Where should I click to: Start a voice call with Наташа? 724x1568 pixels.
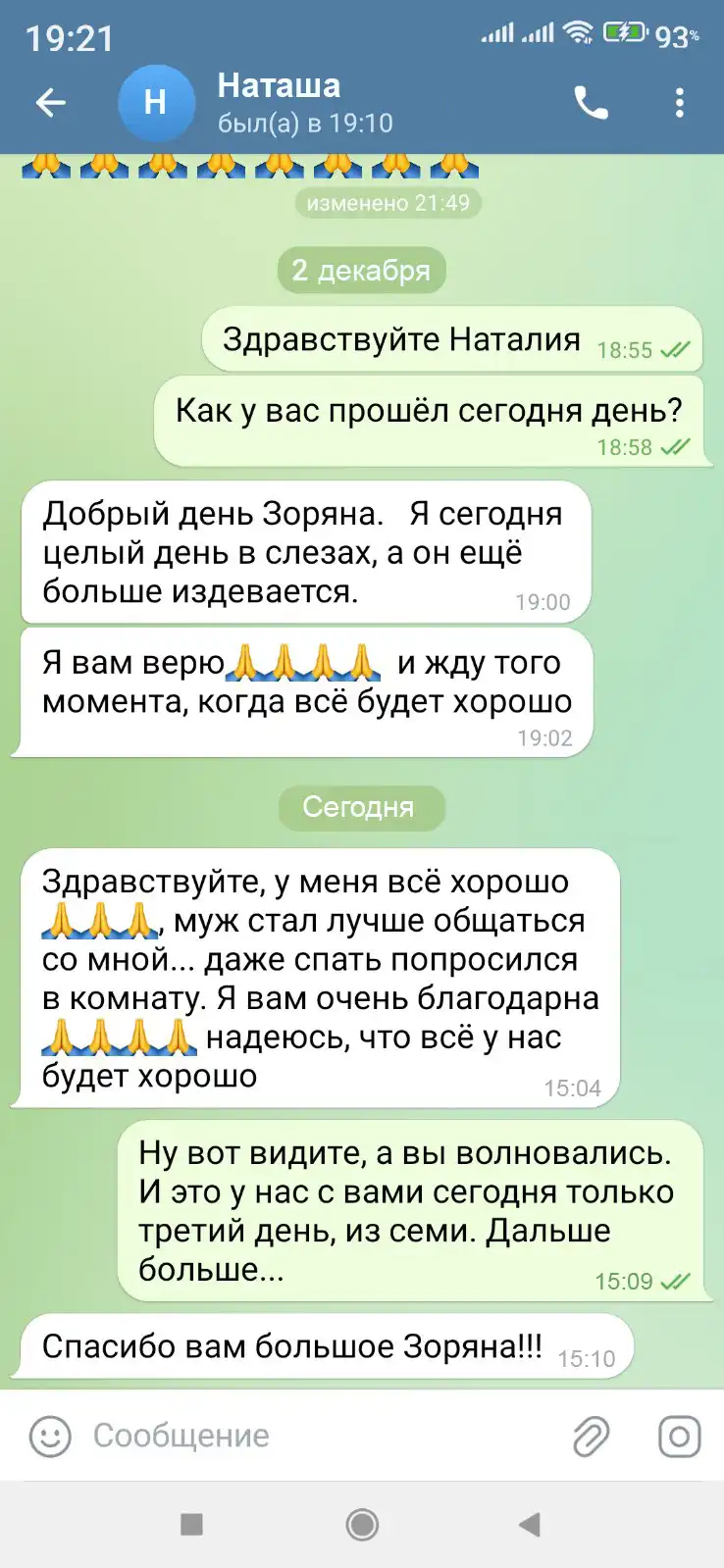(591, 103)
